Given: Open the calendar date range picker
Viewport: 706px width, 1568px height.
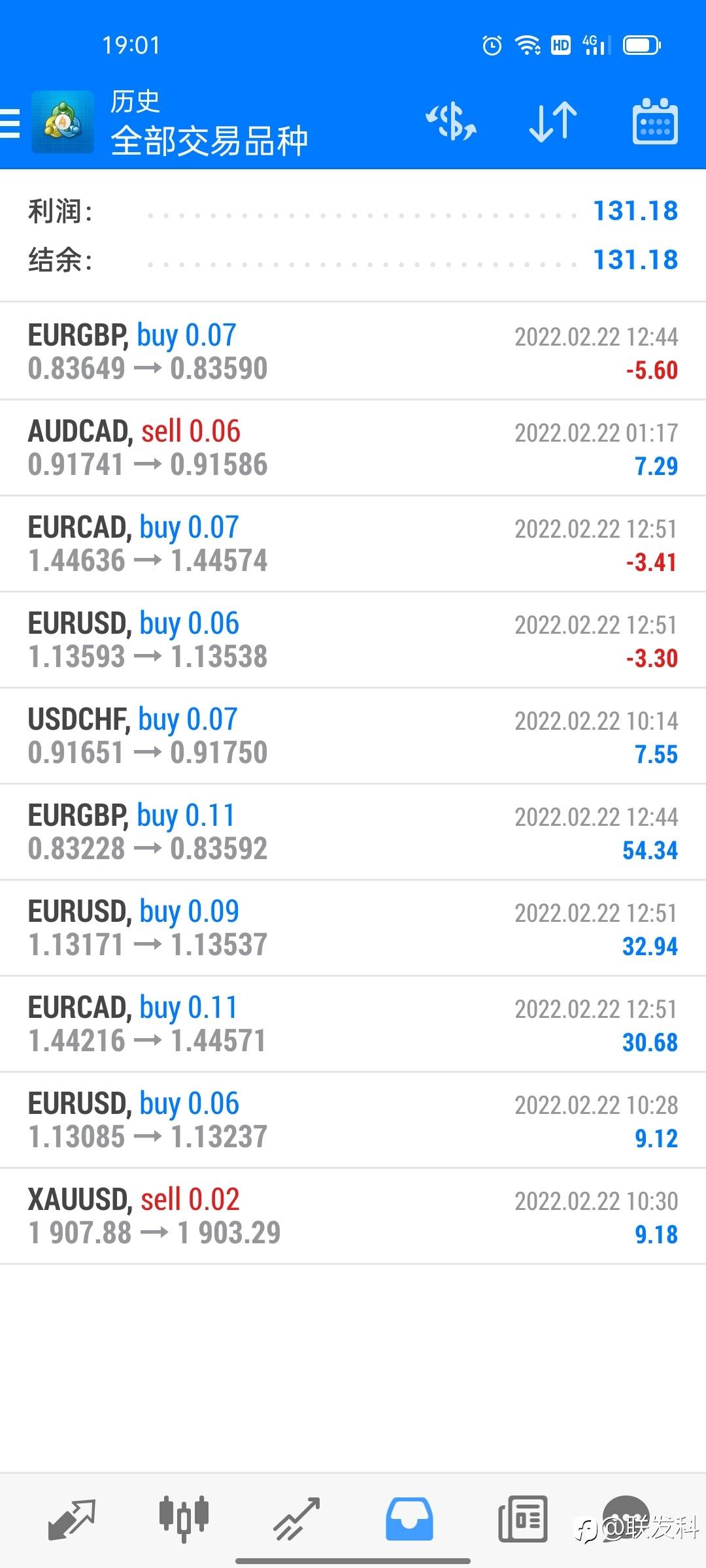Looking at the screenshot, I should click(655, 122).
